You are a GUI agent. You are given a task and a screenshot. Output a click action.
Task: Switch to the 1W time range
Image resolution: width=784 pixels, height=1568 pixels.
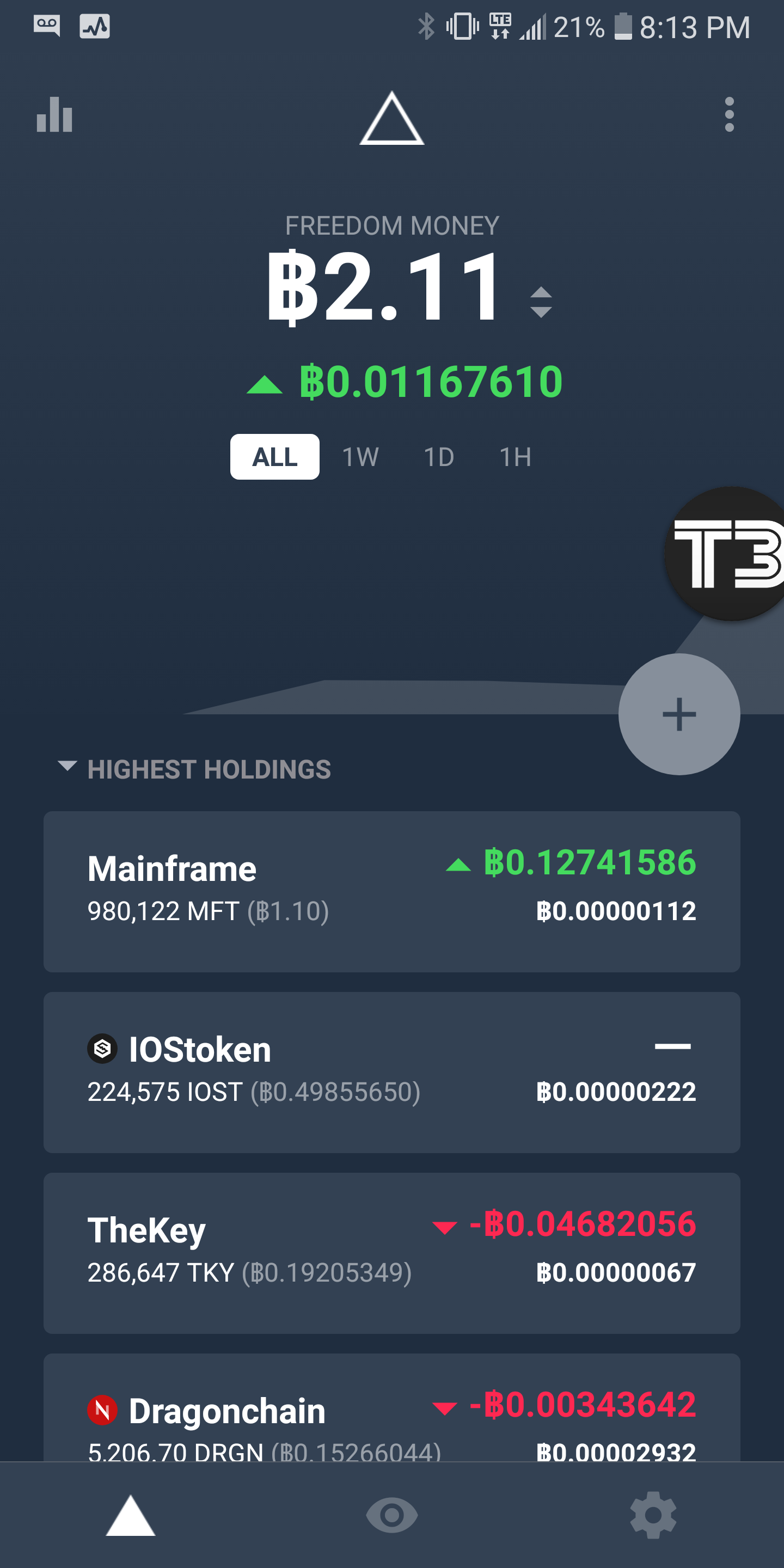pyautogui.click(x=360, y=457)
